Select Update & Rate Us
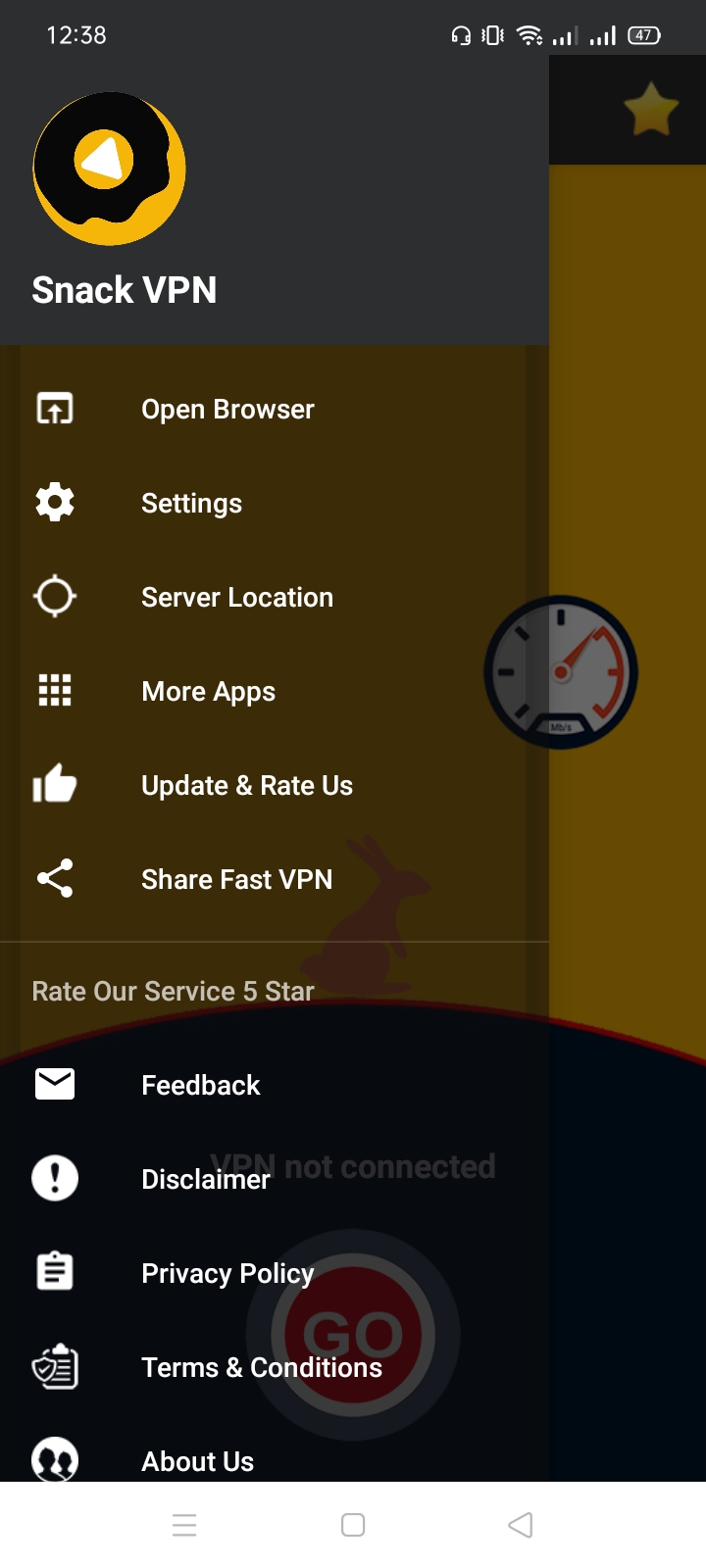706x1568 pixels. (x=246, y=785)
